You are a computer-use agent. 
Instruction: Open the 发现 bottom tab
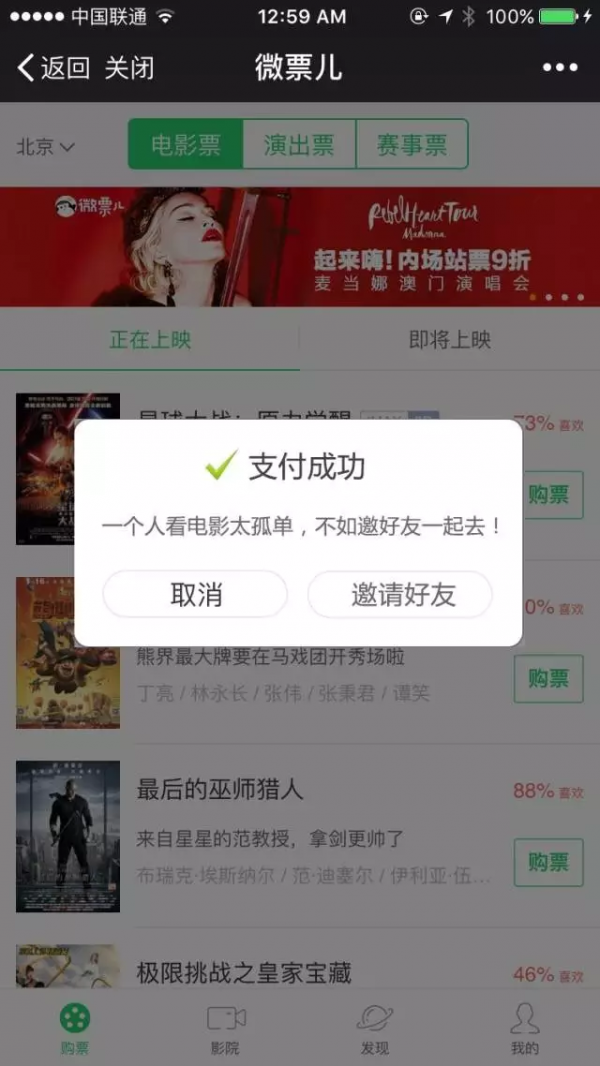click(375, 1029)
